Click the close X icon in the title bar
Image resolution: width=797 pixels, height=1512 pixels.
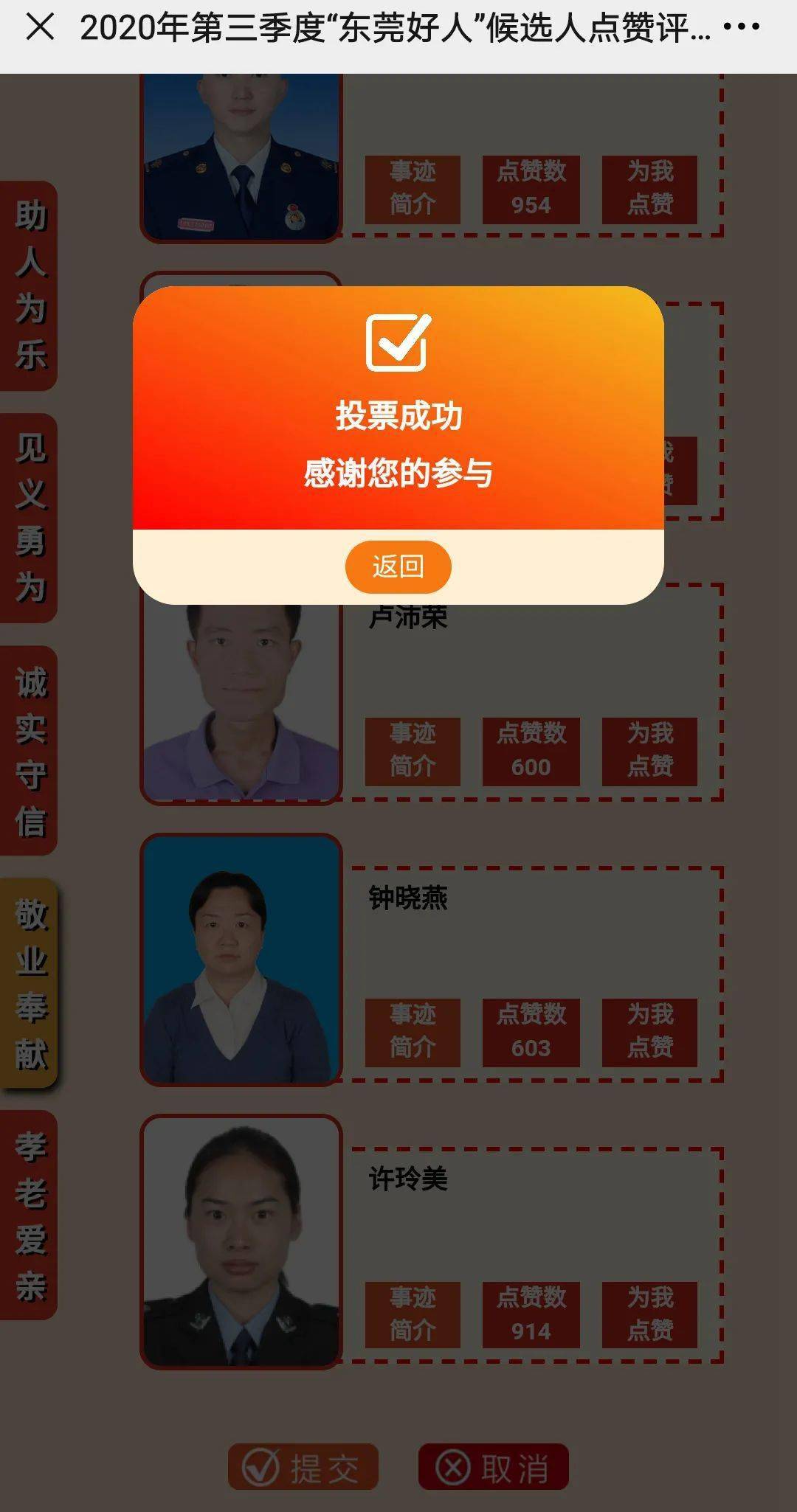pos(42,30)
